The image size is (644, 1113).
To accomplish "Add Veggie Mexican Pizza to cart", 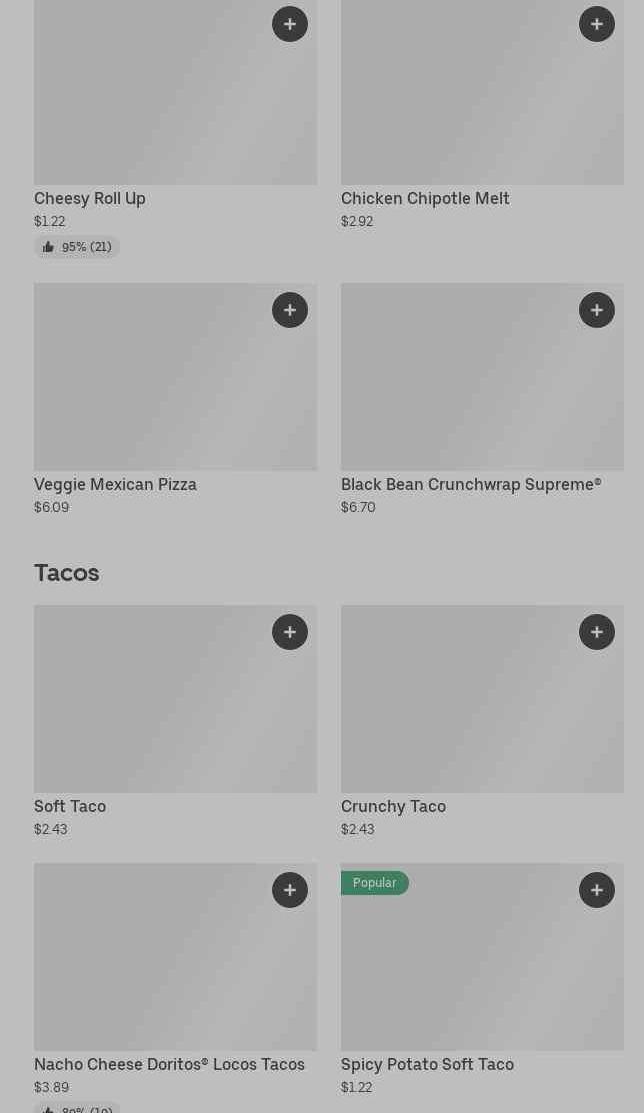I will (290, 310).
